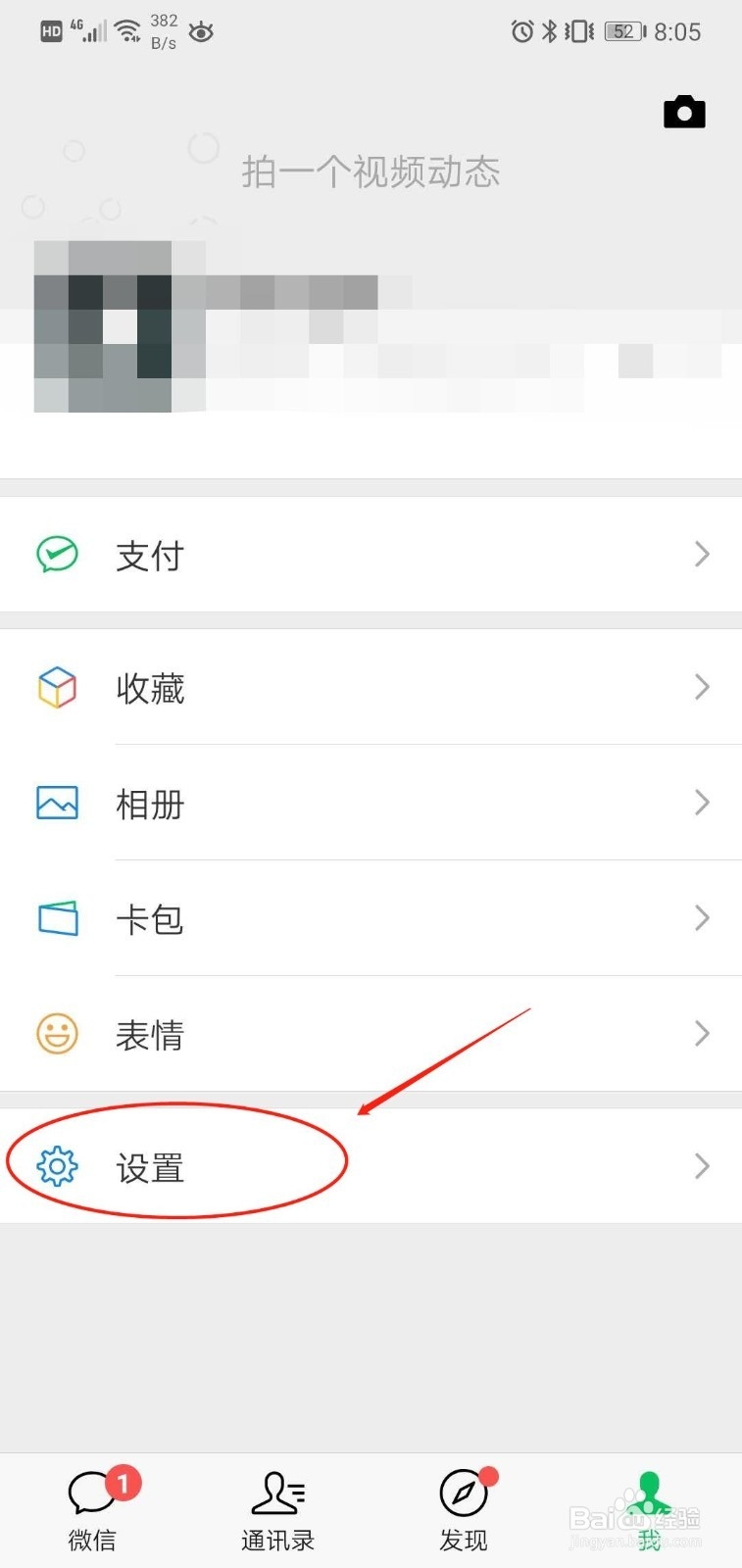This screenshot has width=742, height=1568.
Task: Tap the green 支付 payment icon
Action: tap(57, 555)
